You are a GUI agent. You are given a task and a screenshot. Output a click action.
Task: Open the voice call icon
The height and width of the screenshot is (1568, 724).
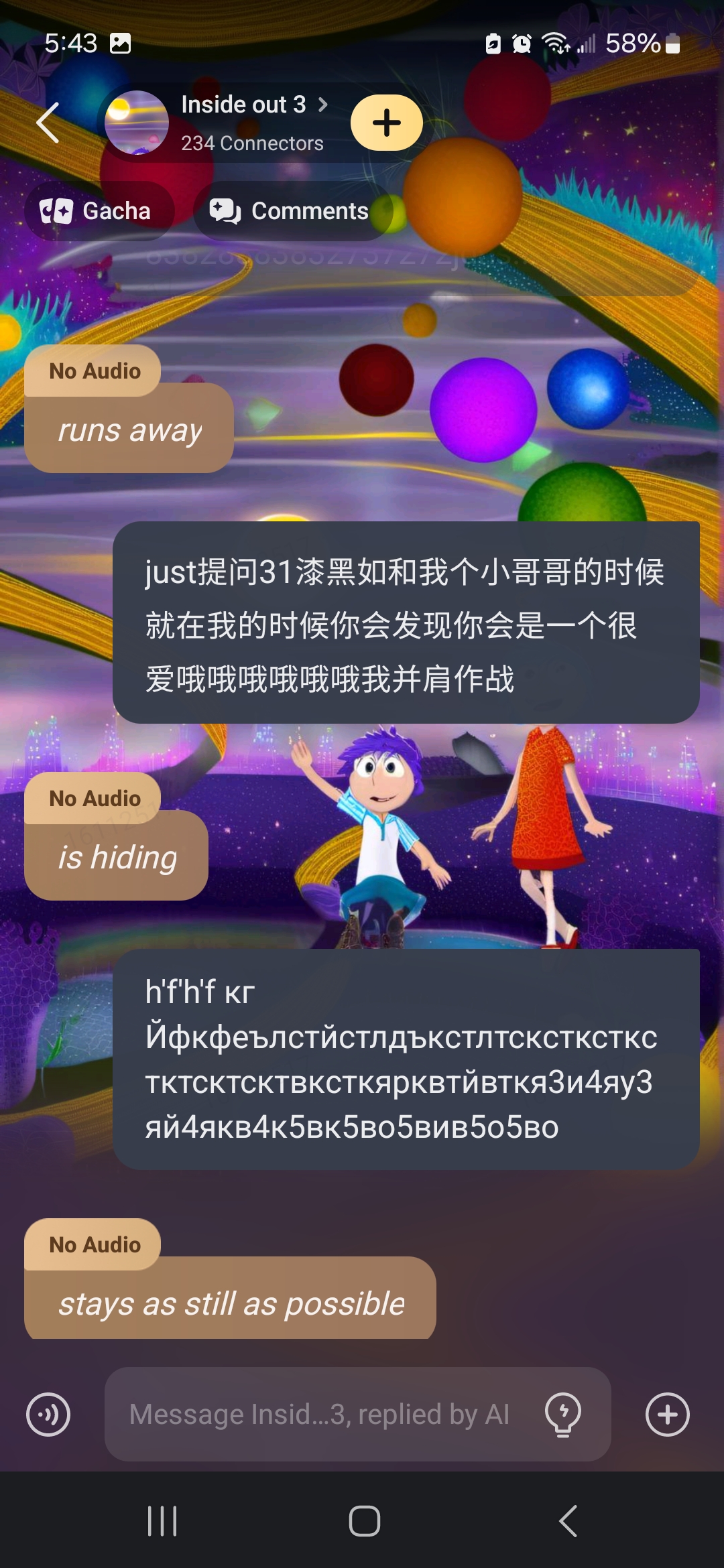[48, 1415]
